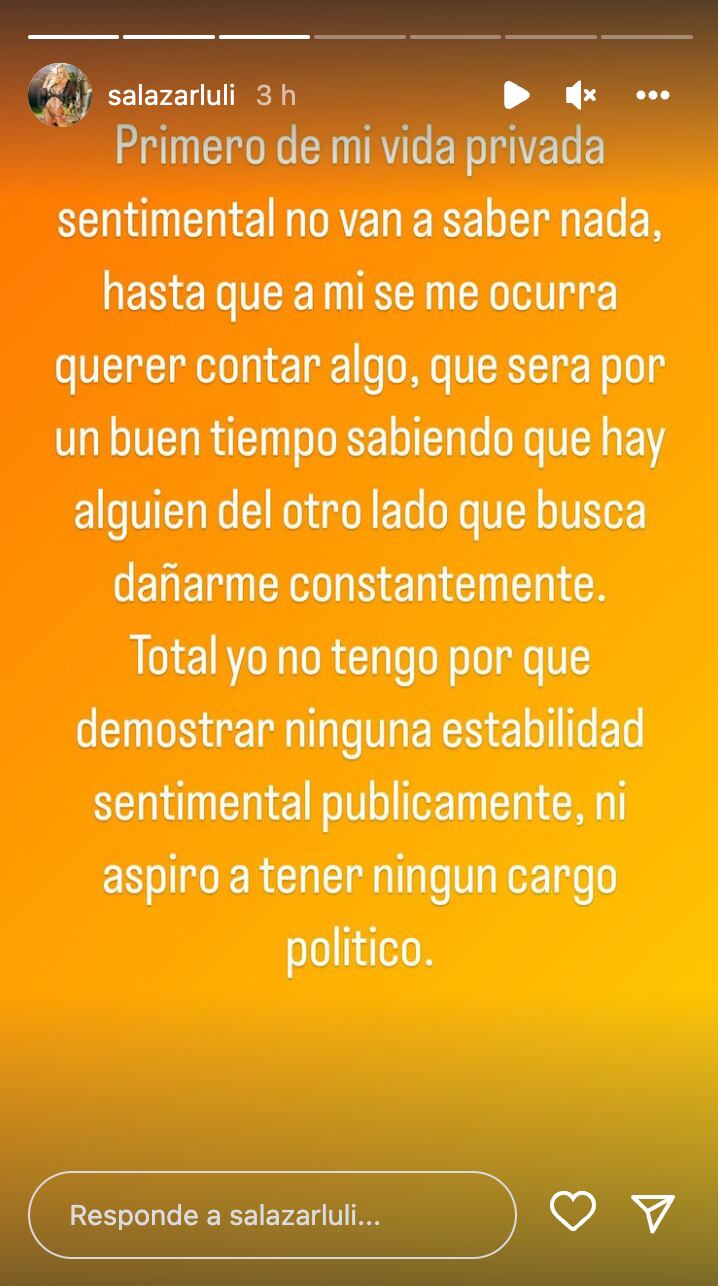Open the three-dot options menu
Image resolution: width=718 pixels, height=1286 pixels.
coord(653,95)
